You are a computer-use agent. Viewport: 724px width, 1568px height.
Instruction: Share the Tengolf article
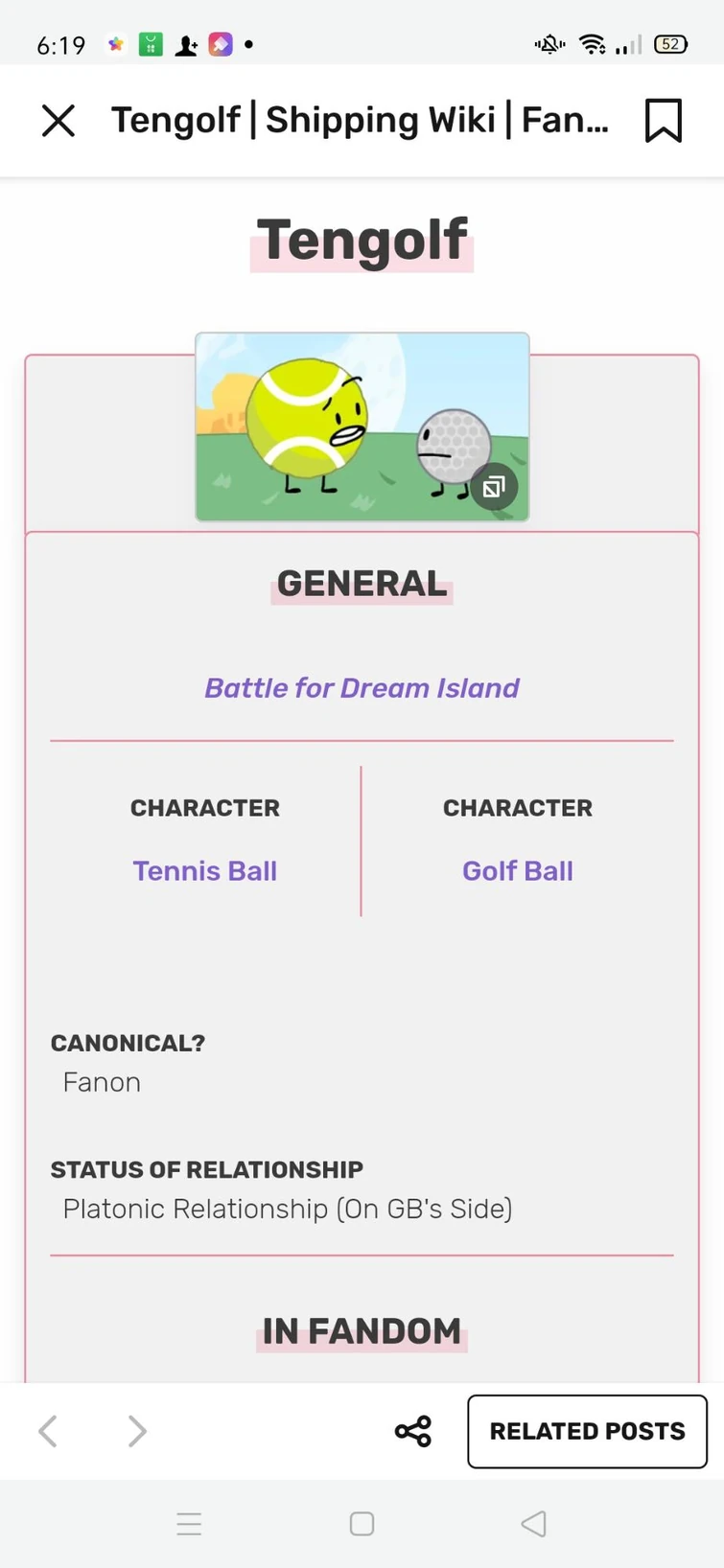412,1431
